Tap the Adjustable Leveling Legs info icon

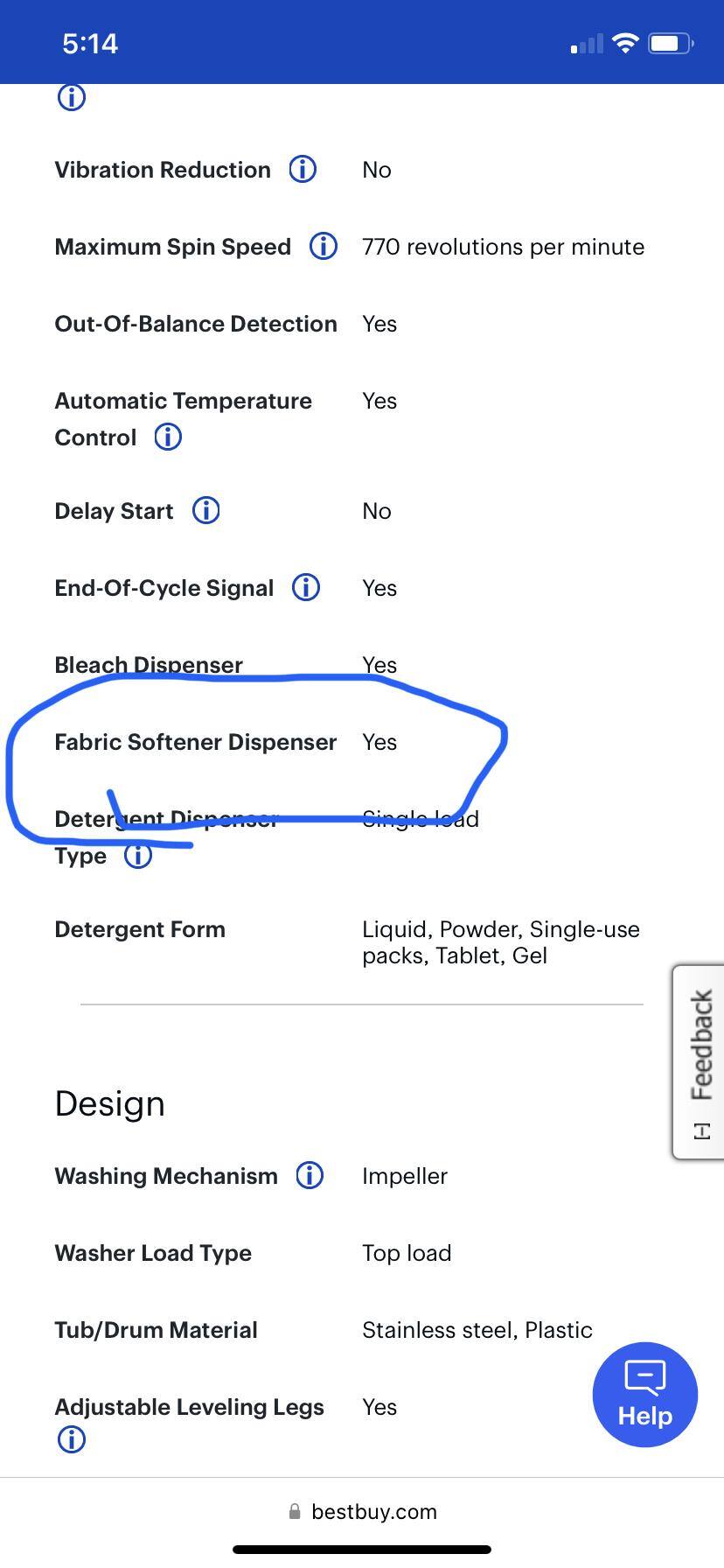point(71,1438)
